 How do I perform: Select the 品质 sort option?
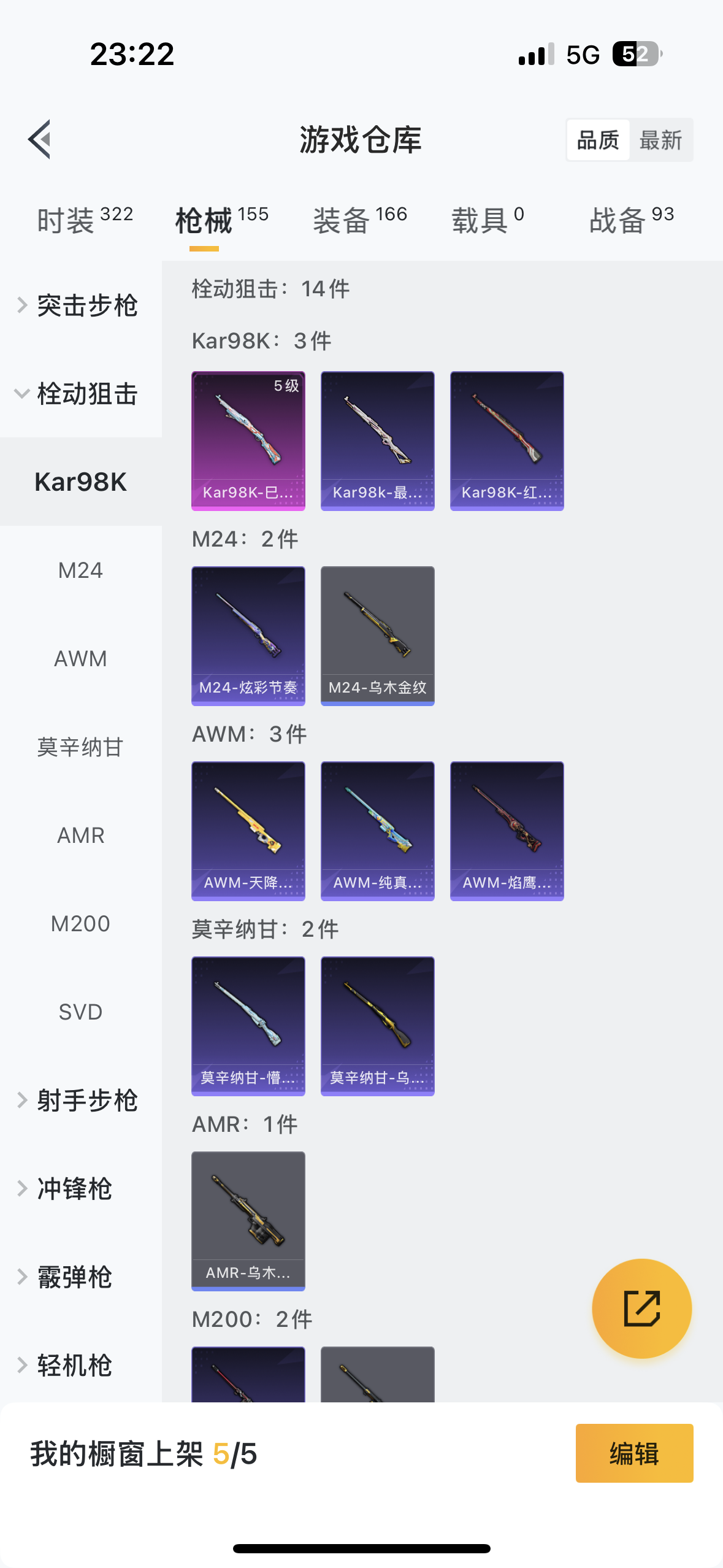(x=598, y=140)
